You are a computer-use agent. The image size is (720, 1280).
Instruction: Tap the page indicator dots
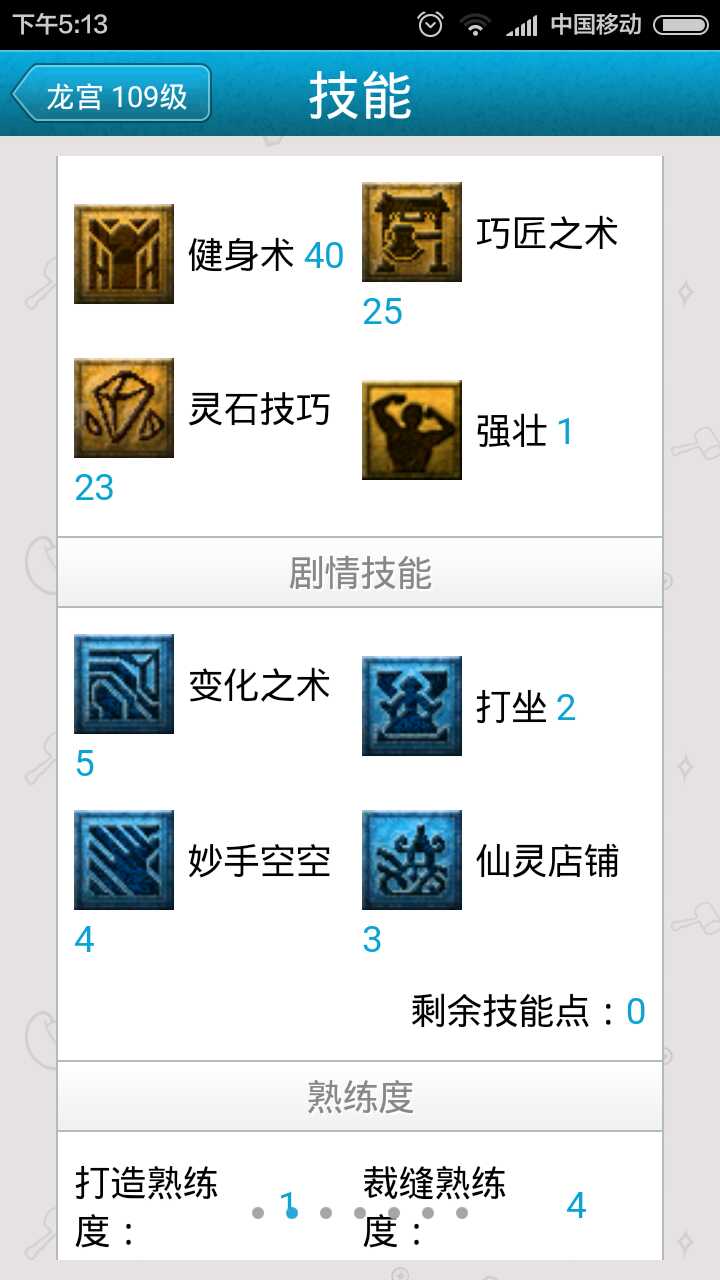click(360, 1213)
